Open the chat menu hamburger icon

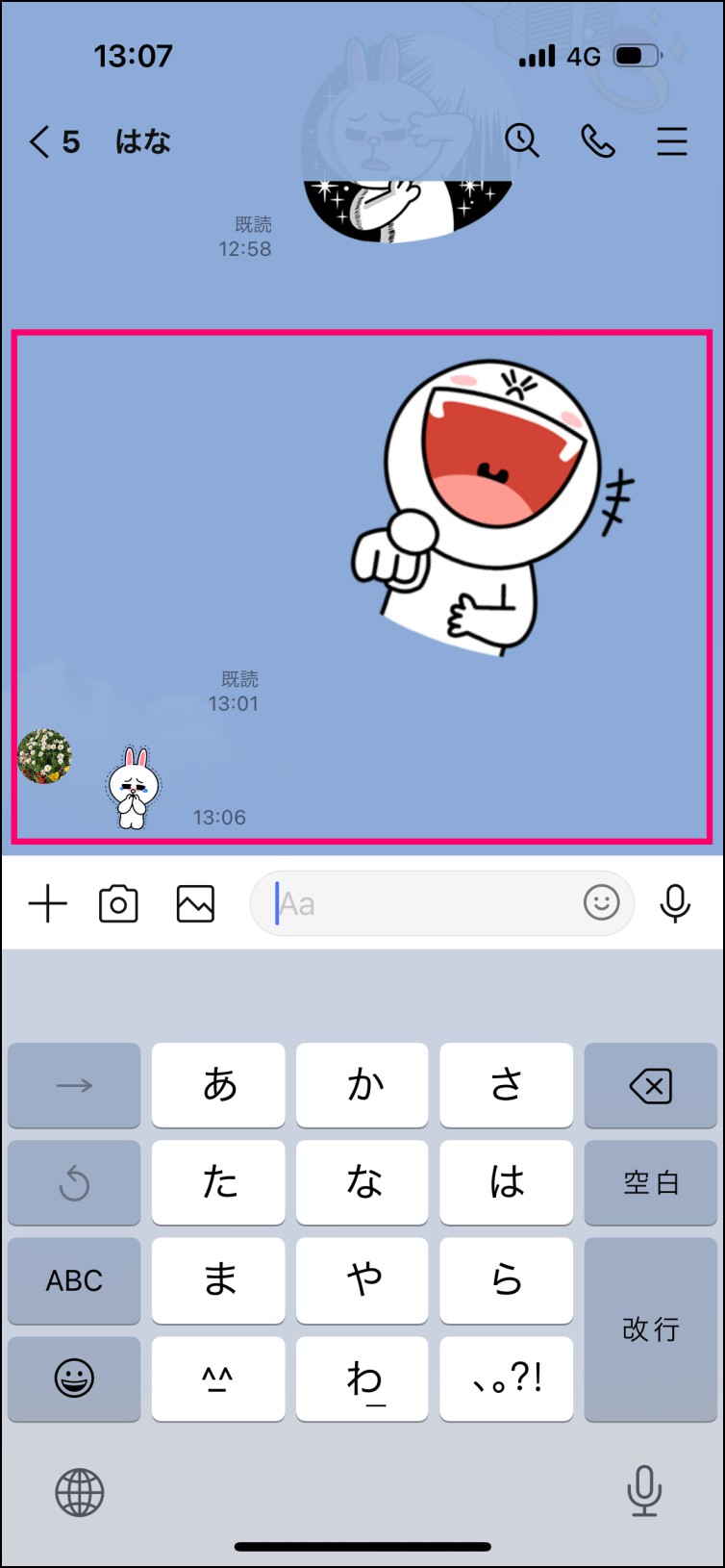coord(672,141)
